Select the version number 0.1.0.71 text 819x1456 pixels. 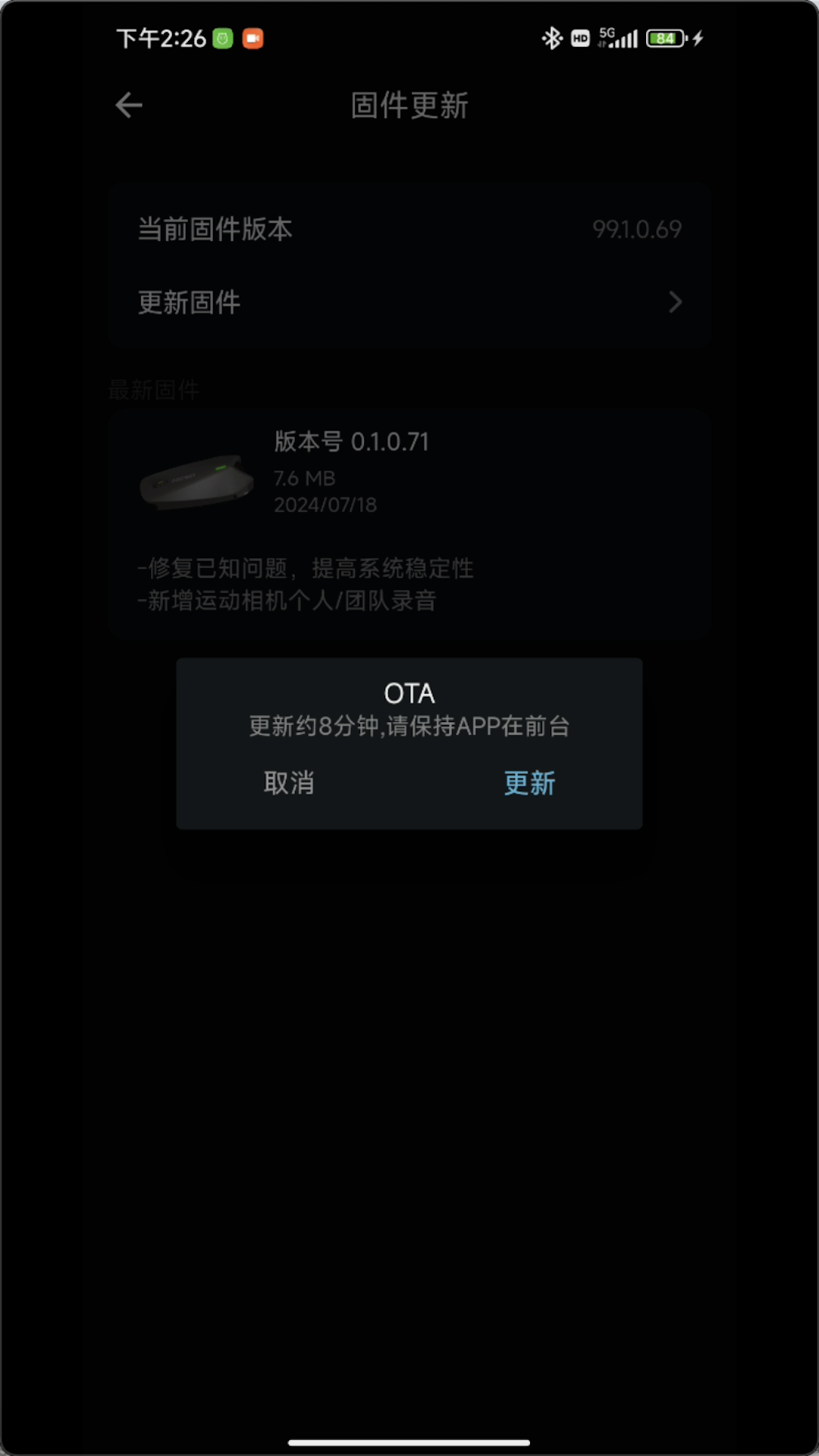tap(351, 442)
